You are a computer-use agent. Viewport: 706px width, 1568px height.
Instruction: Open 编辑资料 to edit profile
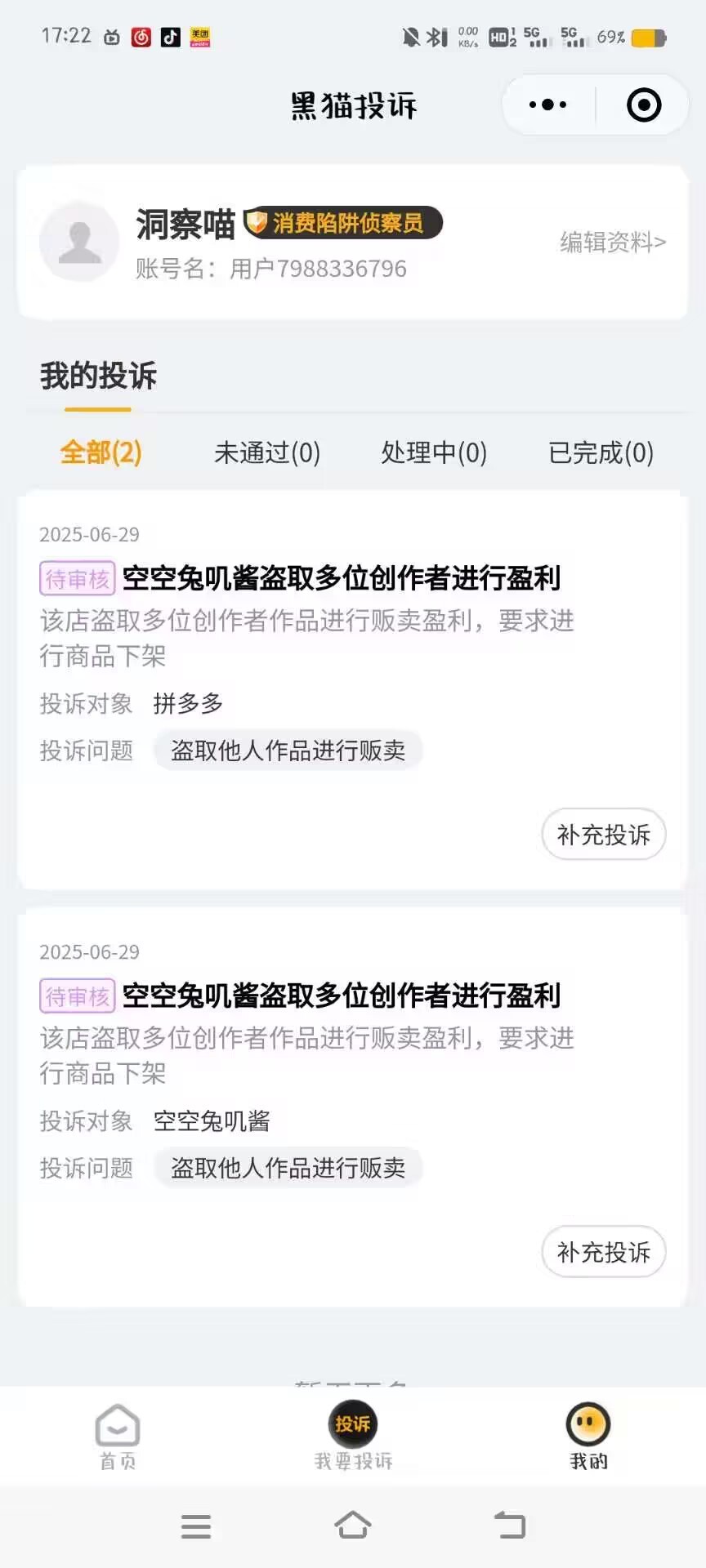click(x=612, y=242)
